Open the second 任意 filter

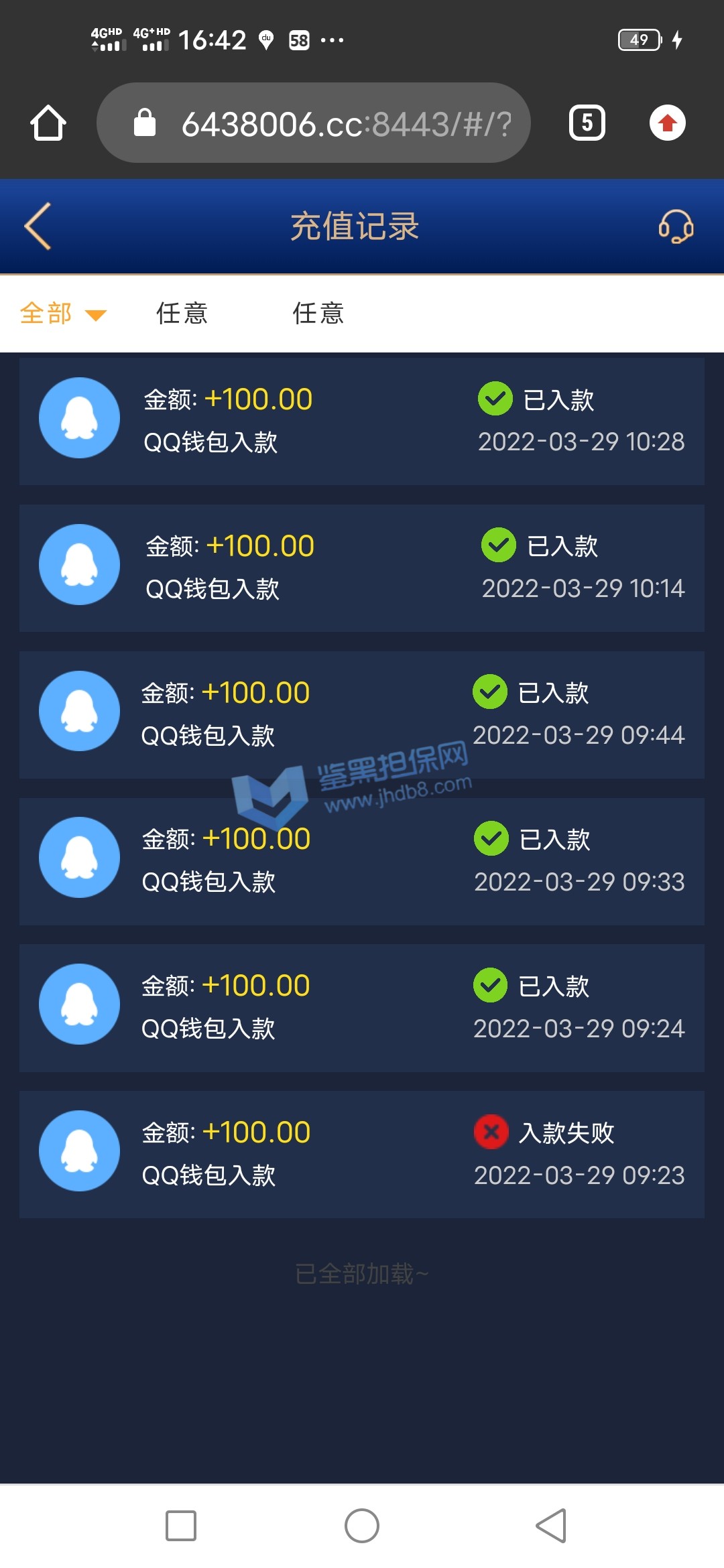tap(318, 314)
